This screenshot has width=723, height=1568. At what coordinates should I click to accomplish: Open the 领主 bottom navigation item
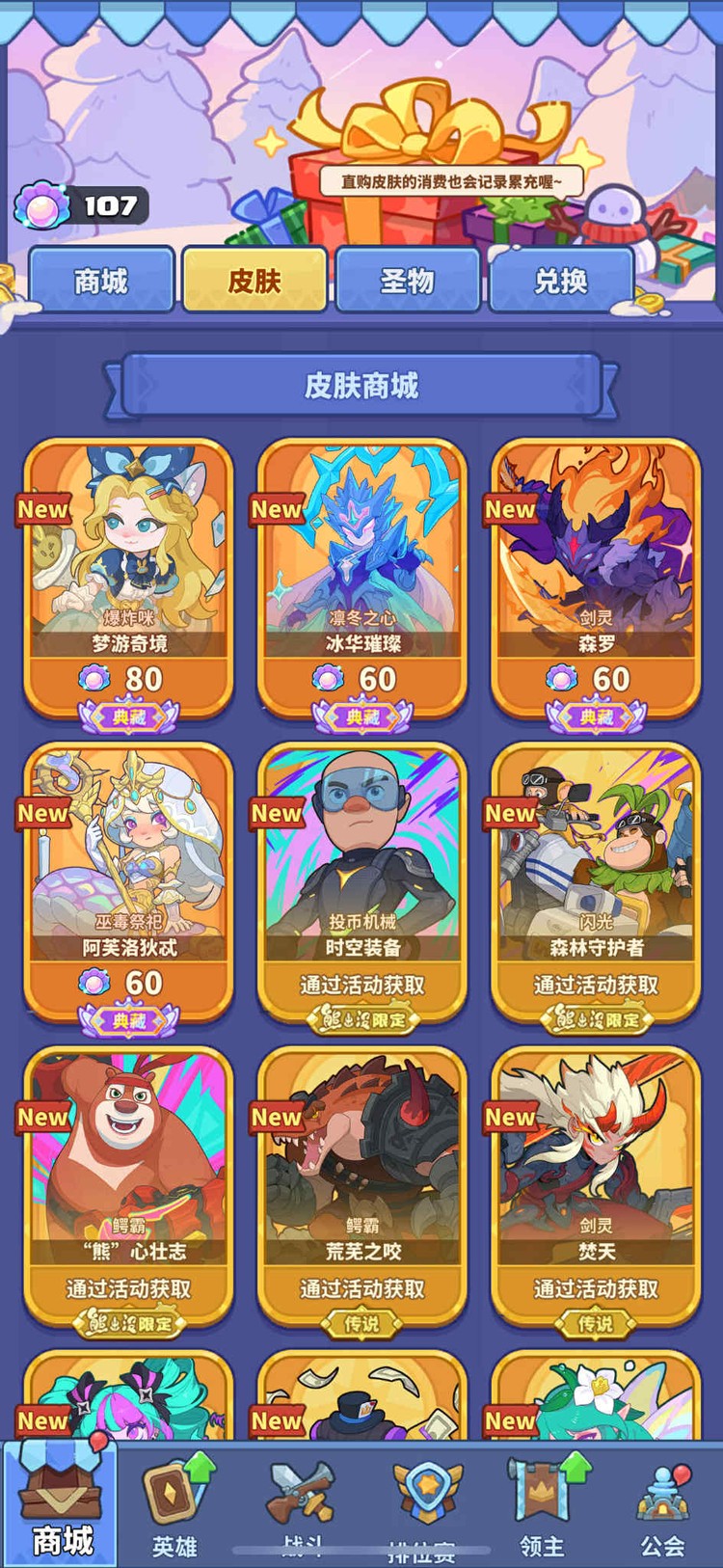[x=543, y=1506]
